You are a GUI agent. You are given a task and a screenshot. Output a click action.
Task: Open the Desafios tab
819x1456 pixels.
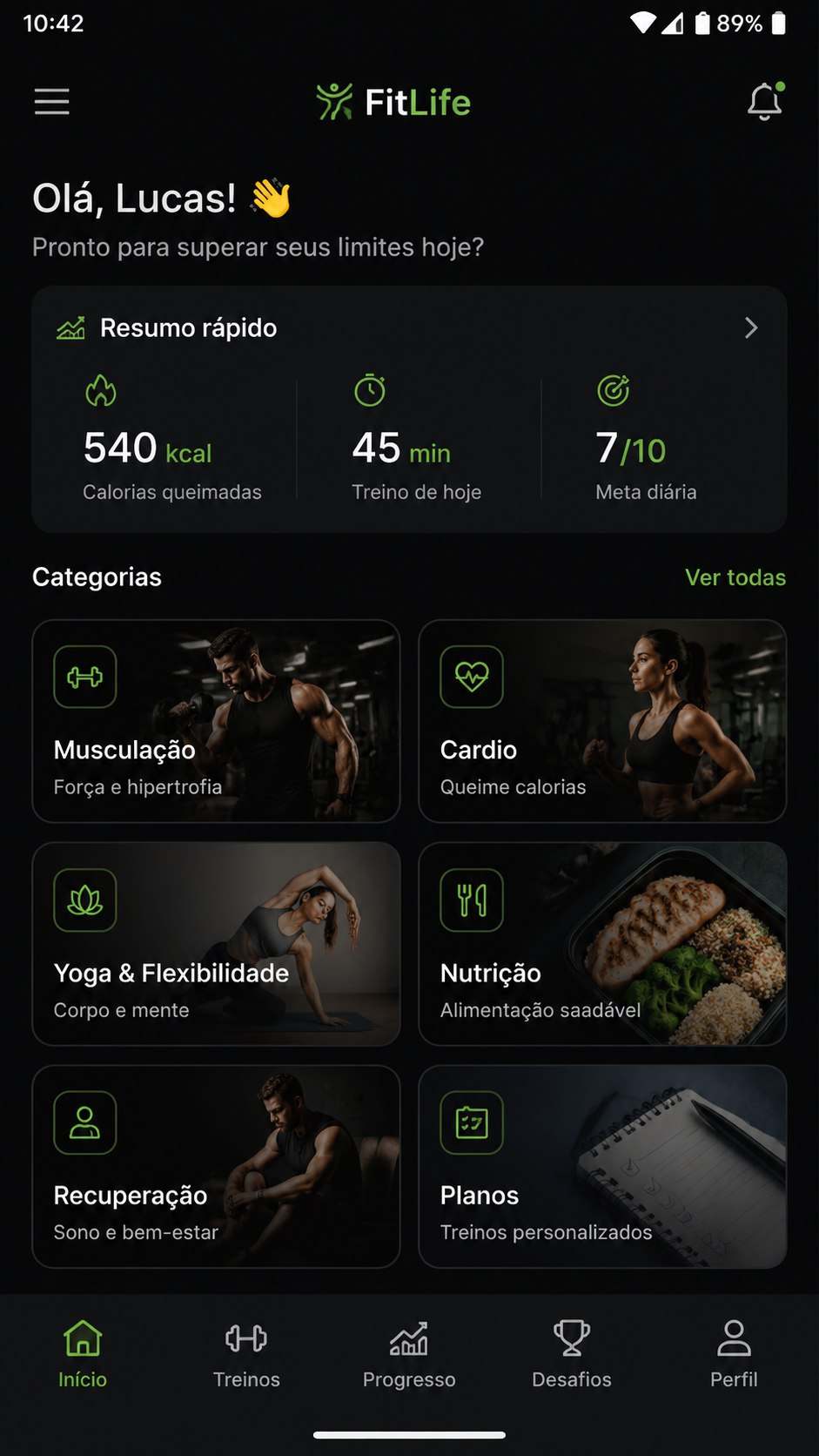click(572, 1355)
